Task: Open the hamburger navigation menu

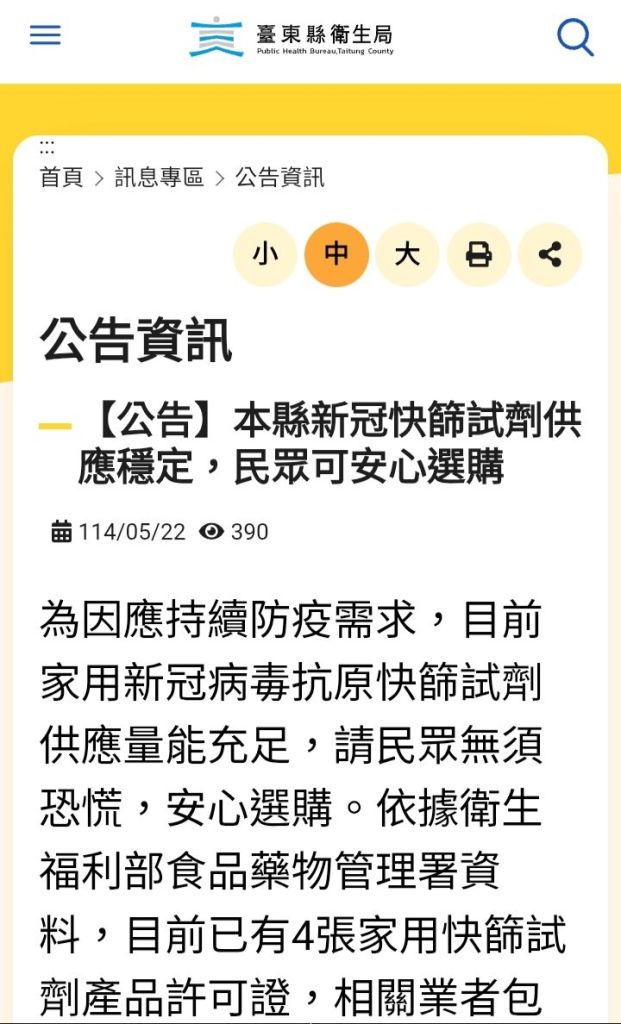Action: click(45, 36)
